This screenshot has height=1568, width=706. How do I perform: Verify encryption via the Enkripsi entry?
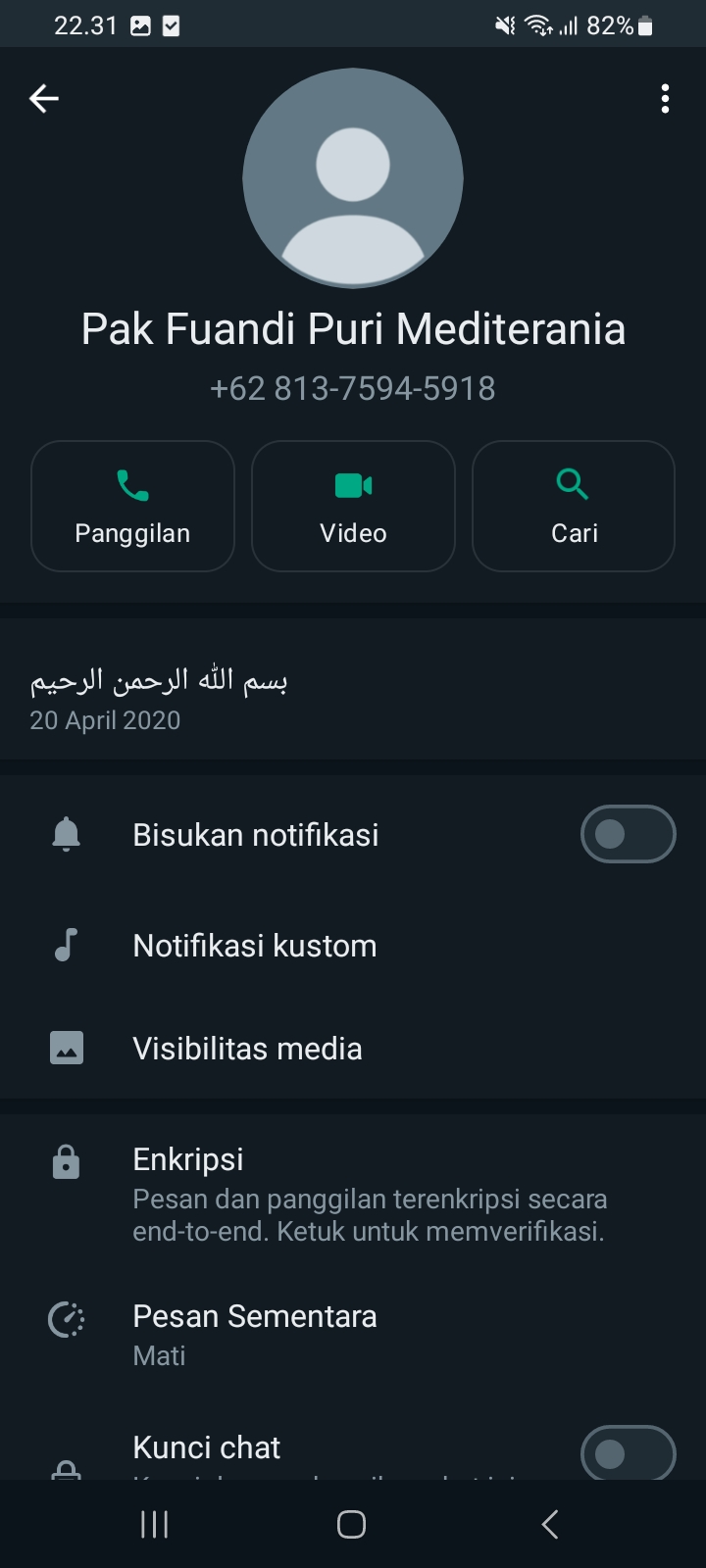pos(294,1191)
